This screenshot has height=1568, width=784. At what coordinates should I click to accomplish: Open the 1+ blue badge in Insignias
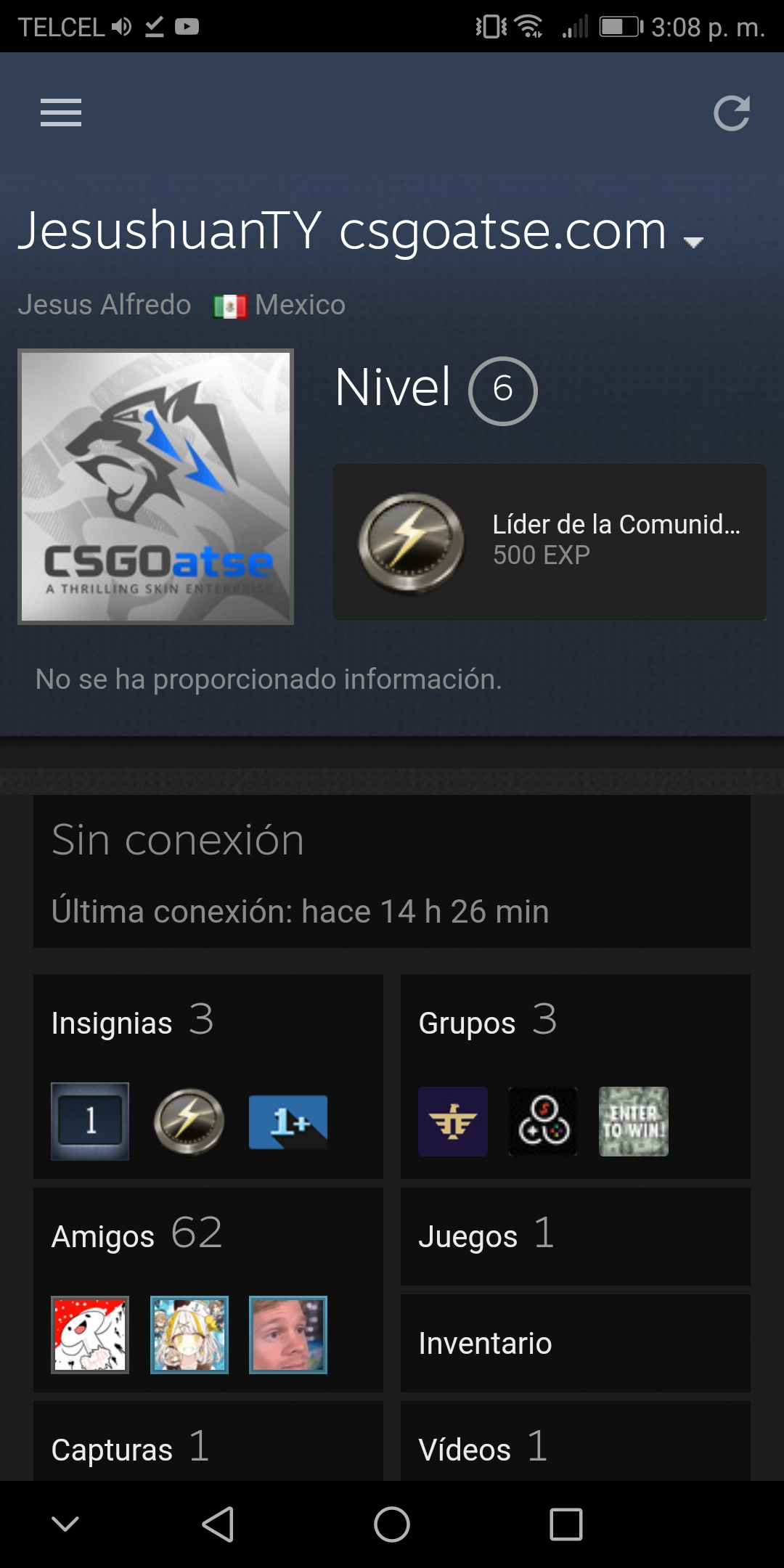pos(287,1122)
